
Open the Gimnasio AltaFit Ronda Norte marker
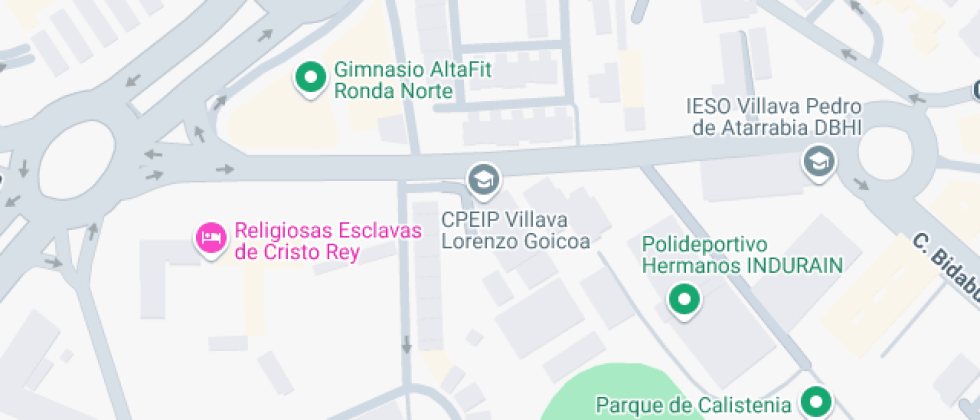click(x=311, y=77)
